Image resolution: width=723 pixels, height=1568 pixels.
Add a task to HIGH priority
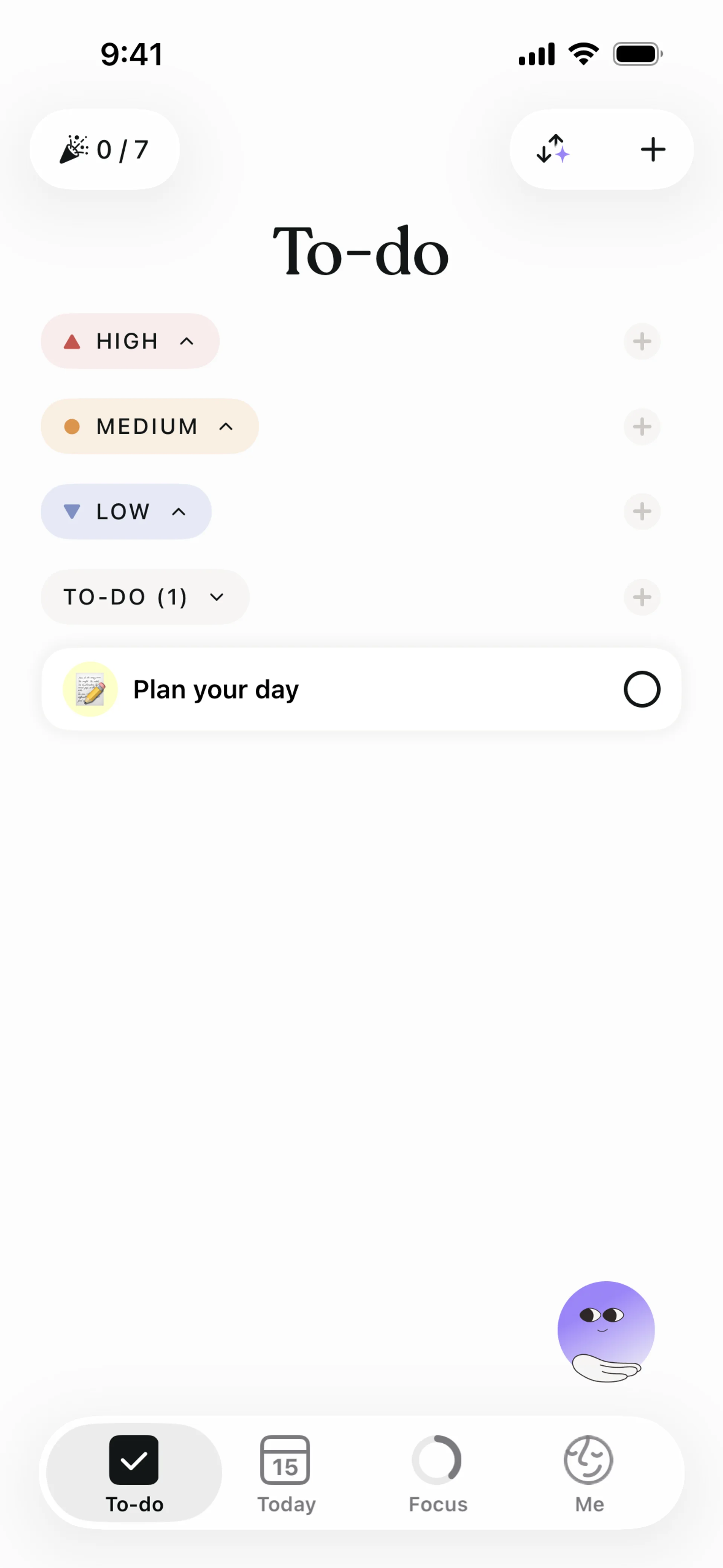tap(641, 341)
